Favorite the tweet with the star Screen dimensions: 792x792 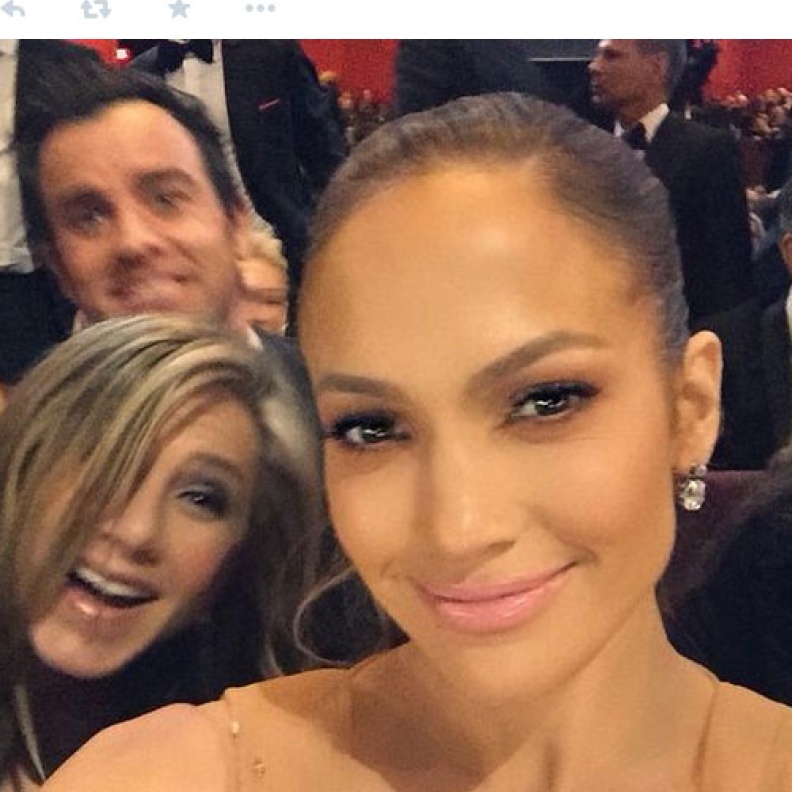pos(179,8)
